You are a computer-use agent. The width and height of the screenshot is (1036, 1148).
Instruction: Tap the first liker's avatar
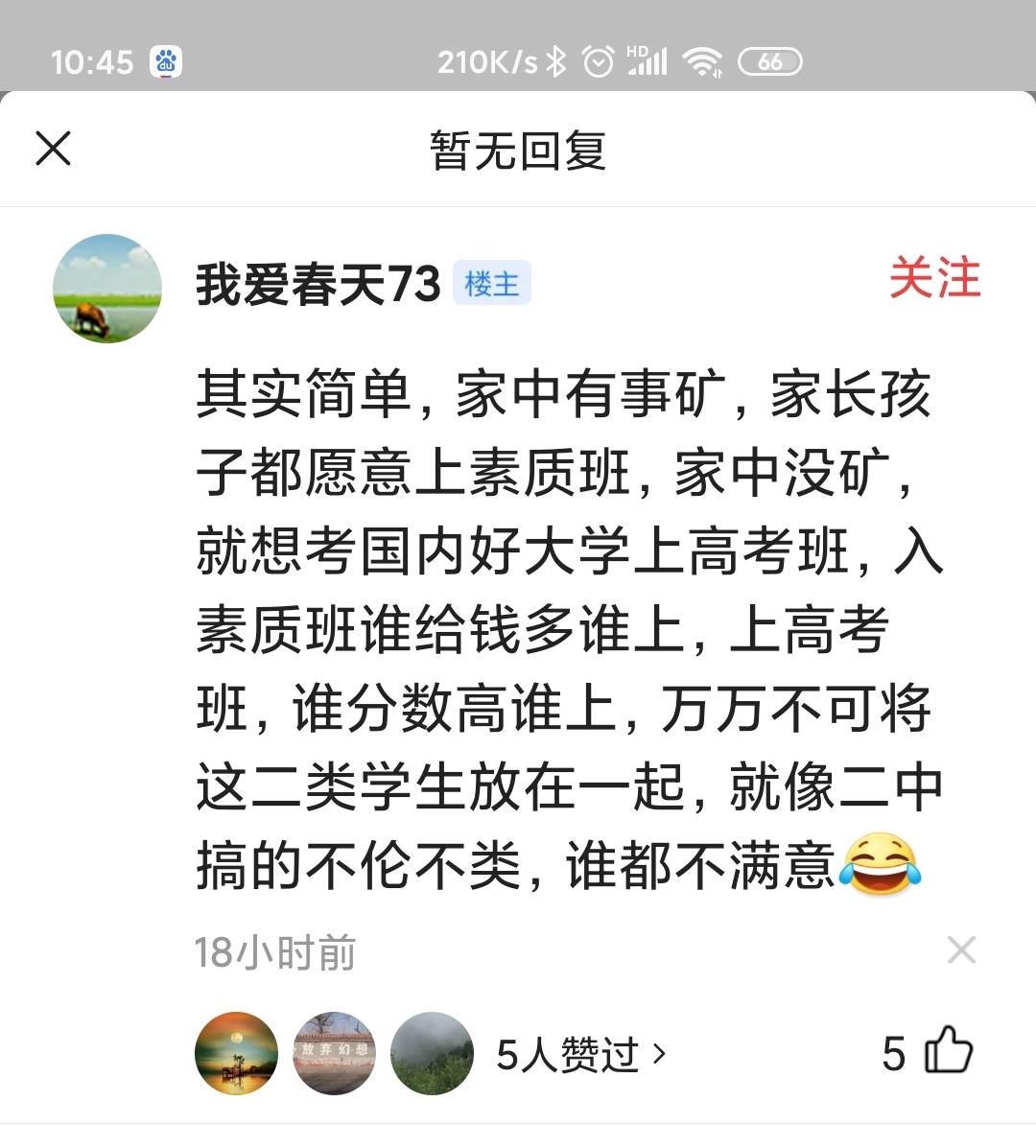click(236, 1052)
